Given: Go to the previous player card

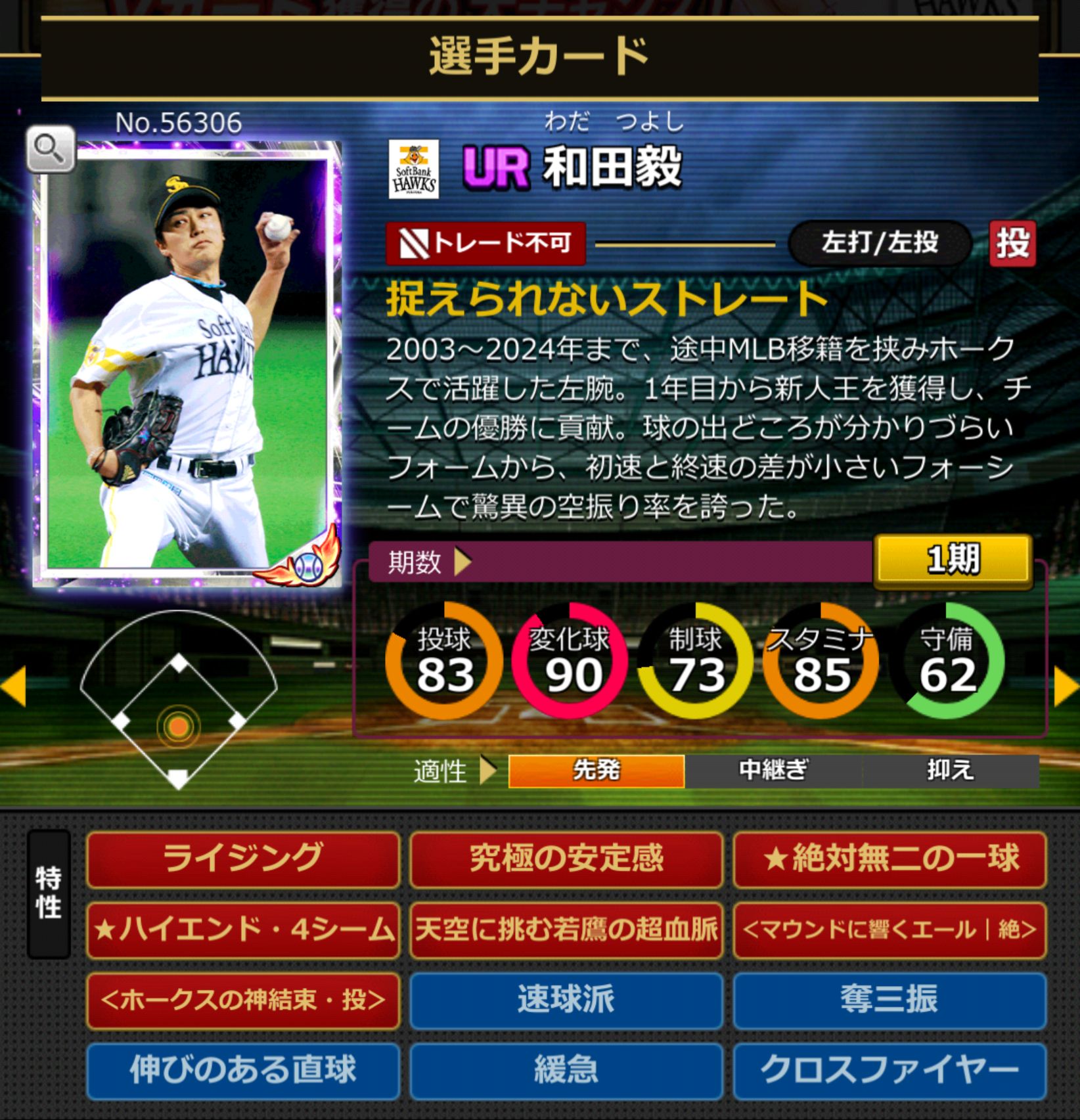Looking at the screenshot, I should [x=13, y=687].
